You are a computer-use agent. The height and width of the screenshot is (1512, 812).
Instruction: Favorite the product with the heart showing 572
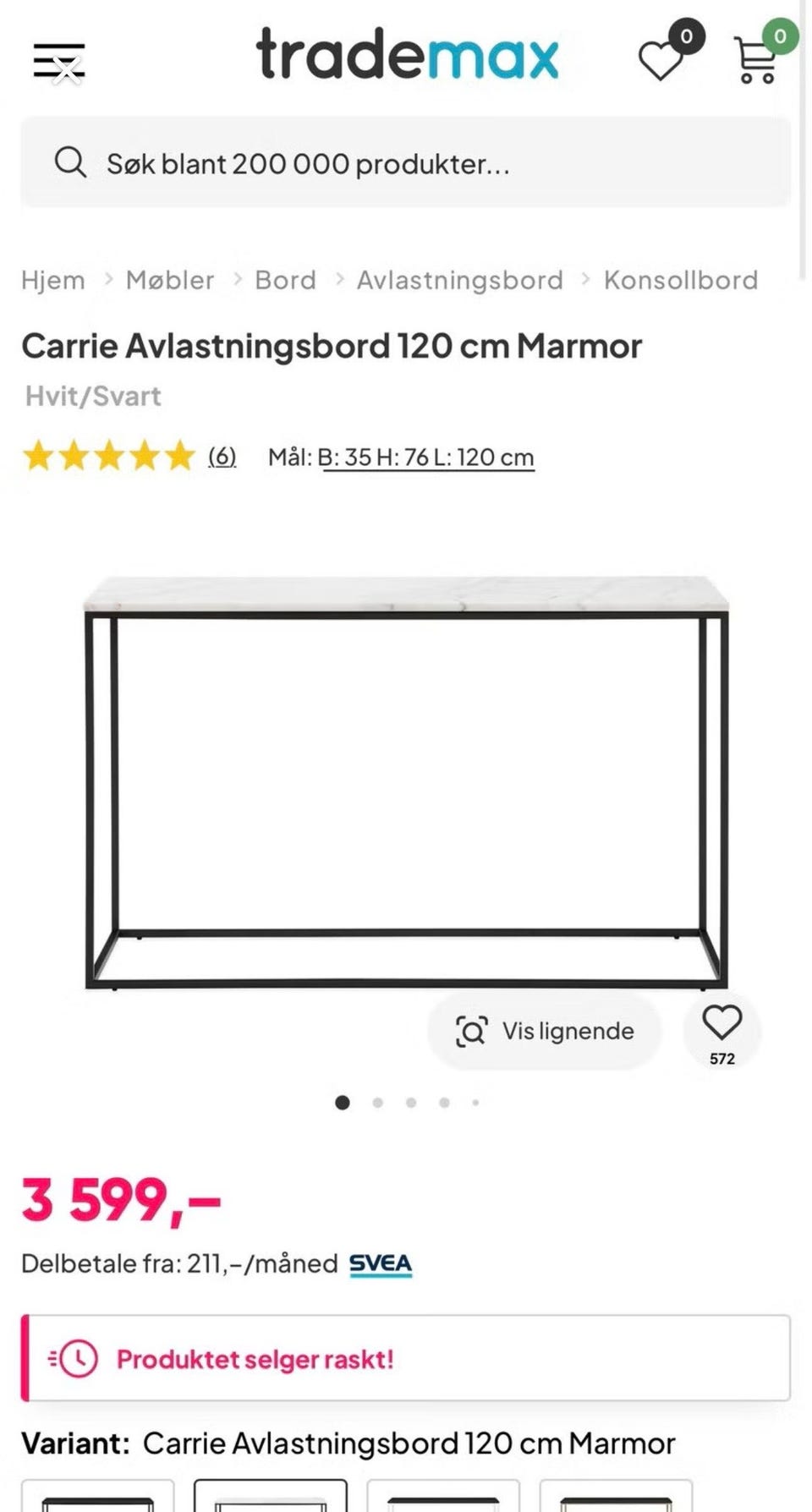click(720, 1027)
